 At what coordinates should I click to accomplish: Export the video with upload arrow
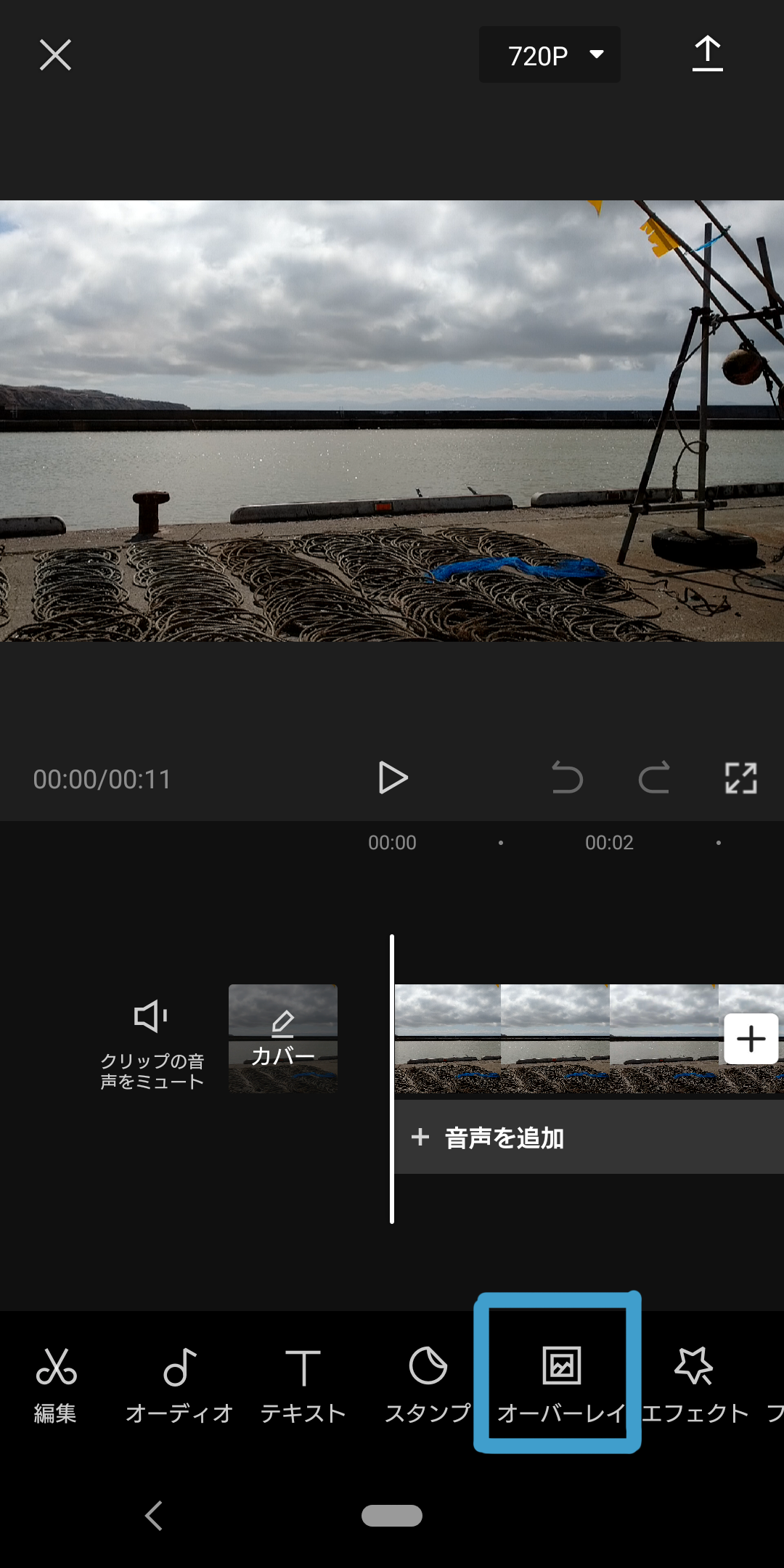click(708, 54)
